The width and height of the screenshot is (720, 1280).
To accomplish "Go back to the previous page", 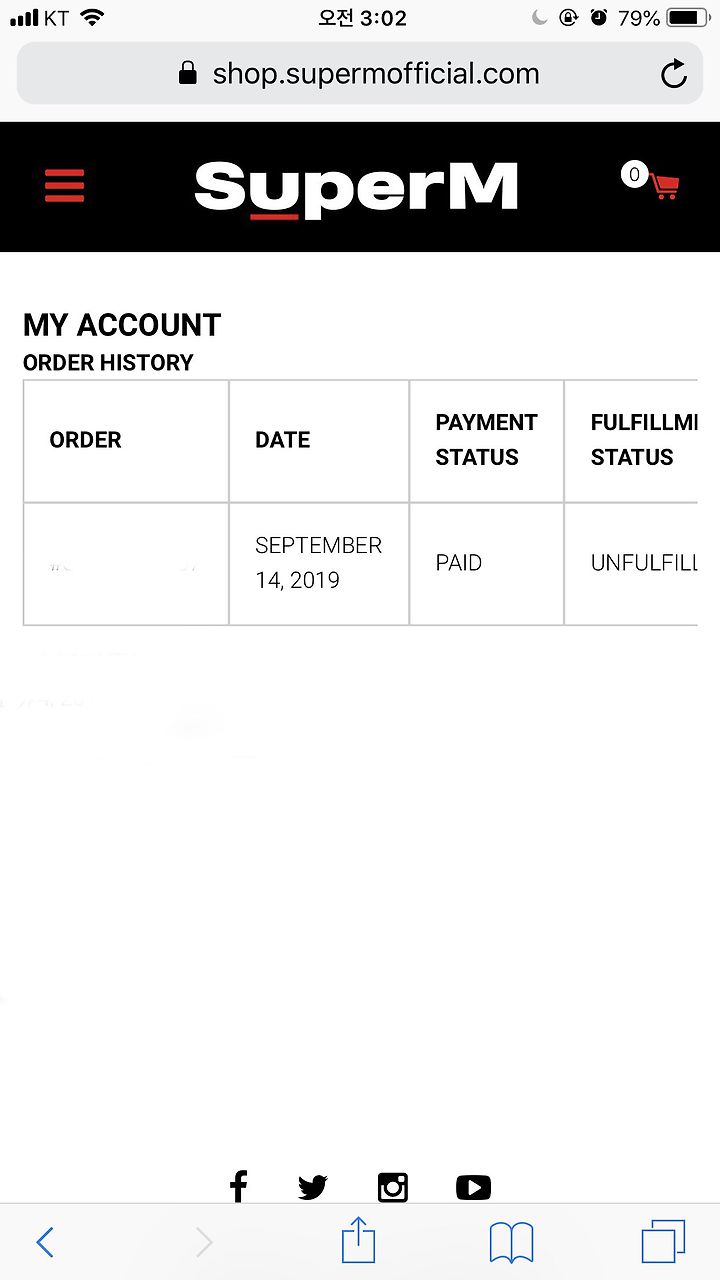I will pos(45,1242).
